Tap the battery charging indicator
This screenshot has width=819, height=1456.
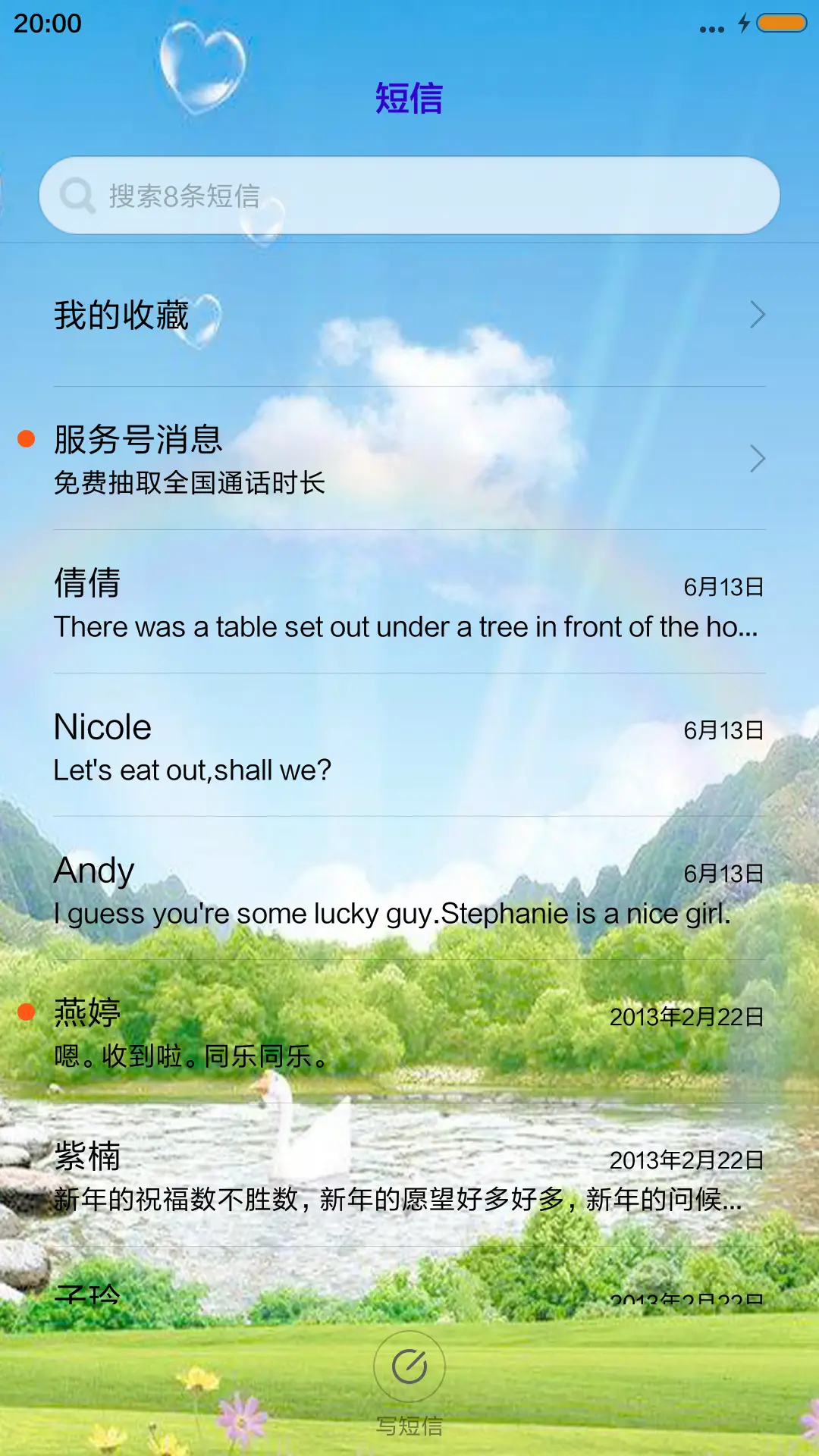781,23
